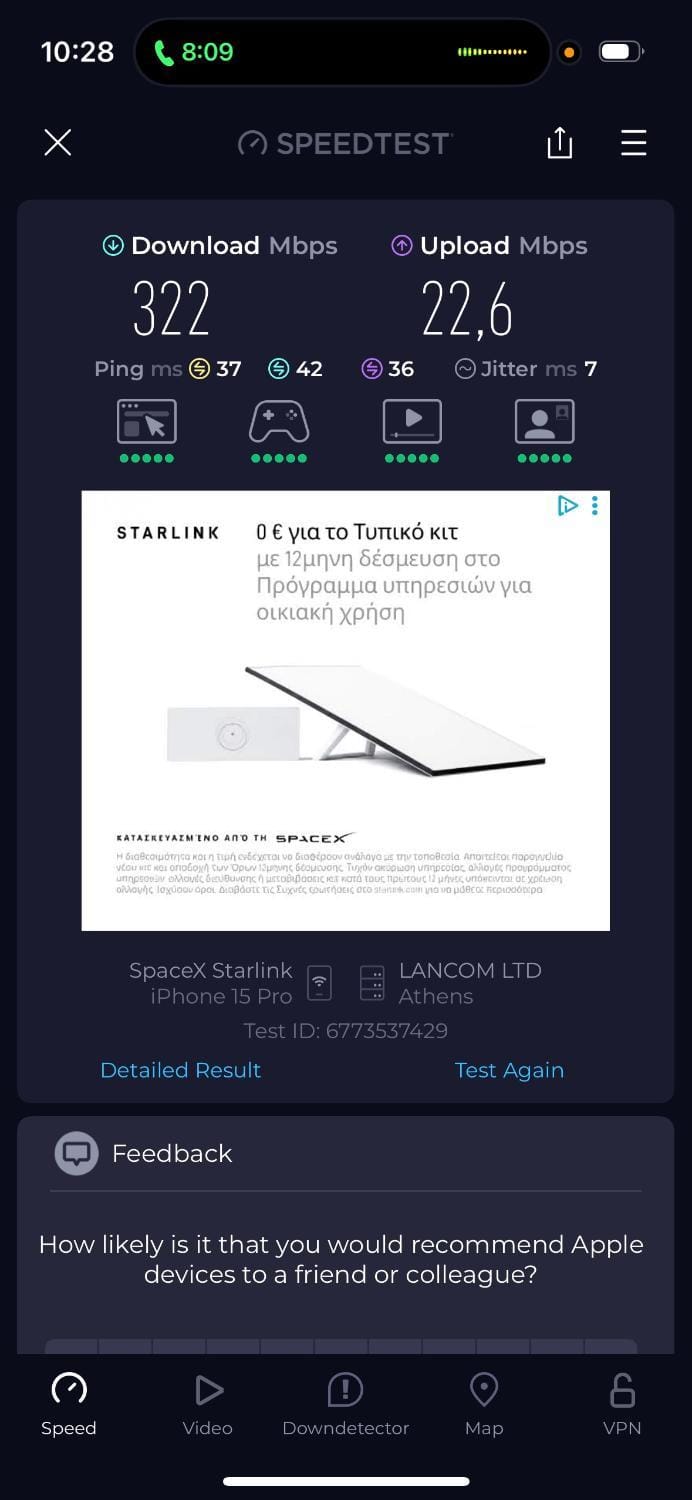Select the Speed tab

[69, 1404]
